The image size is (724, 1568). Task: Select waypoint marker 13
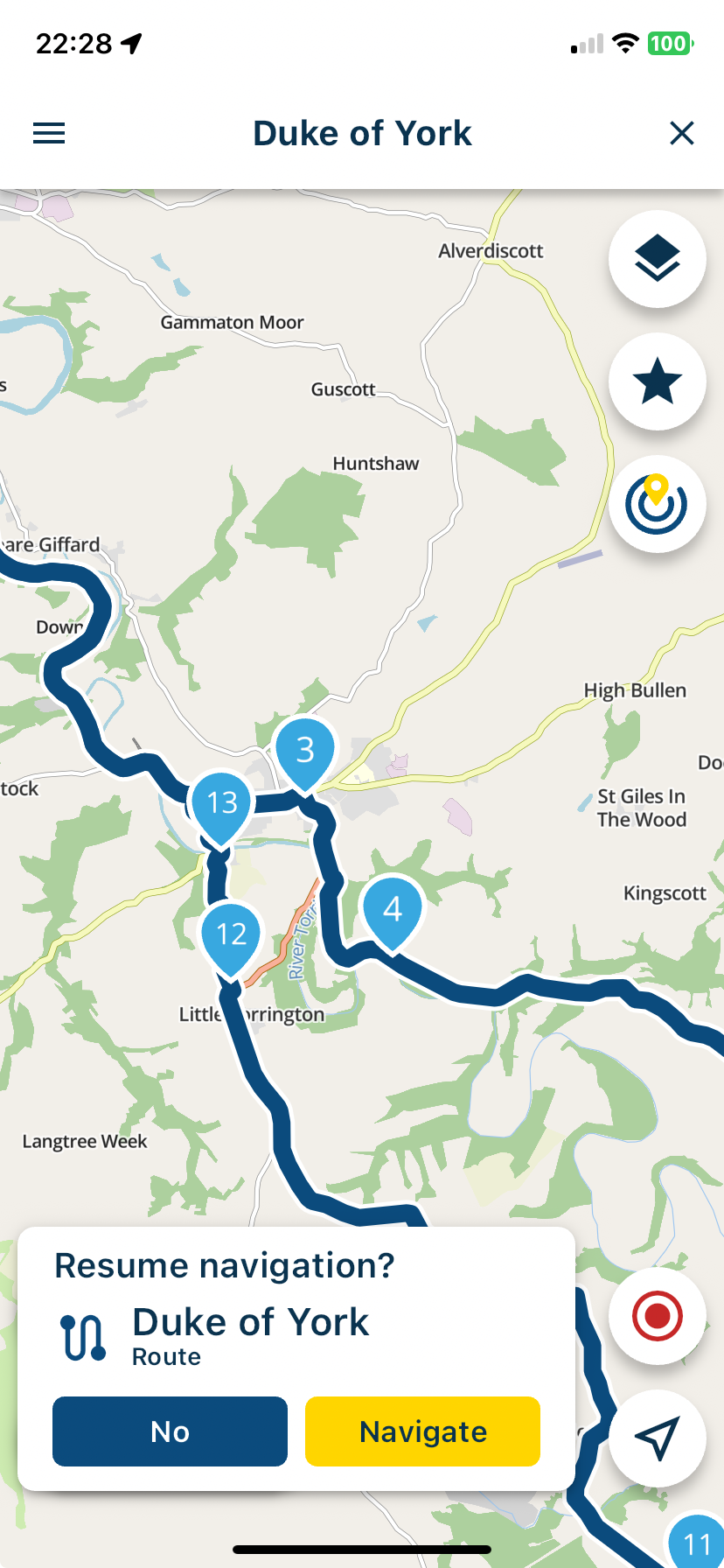222,802
